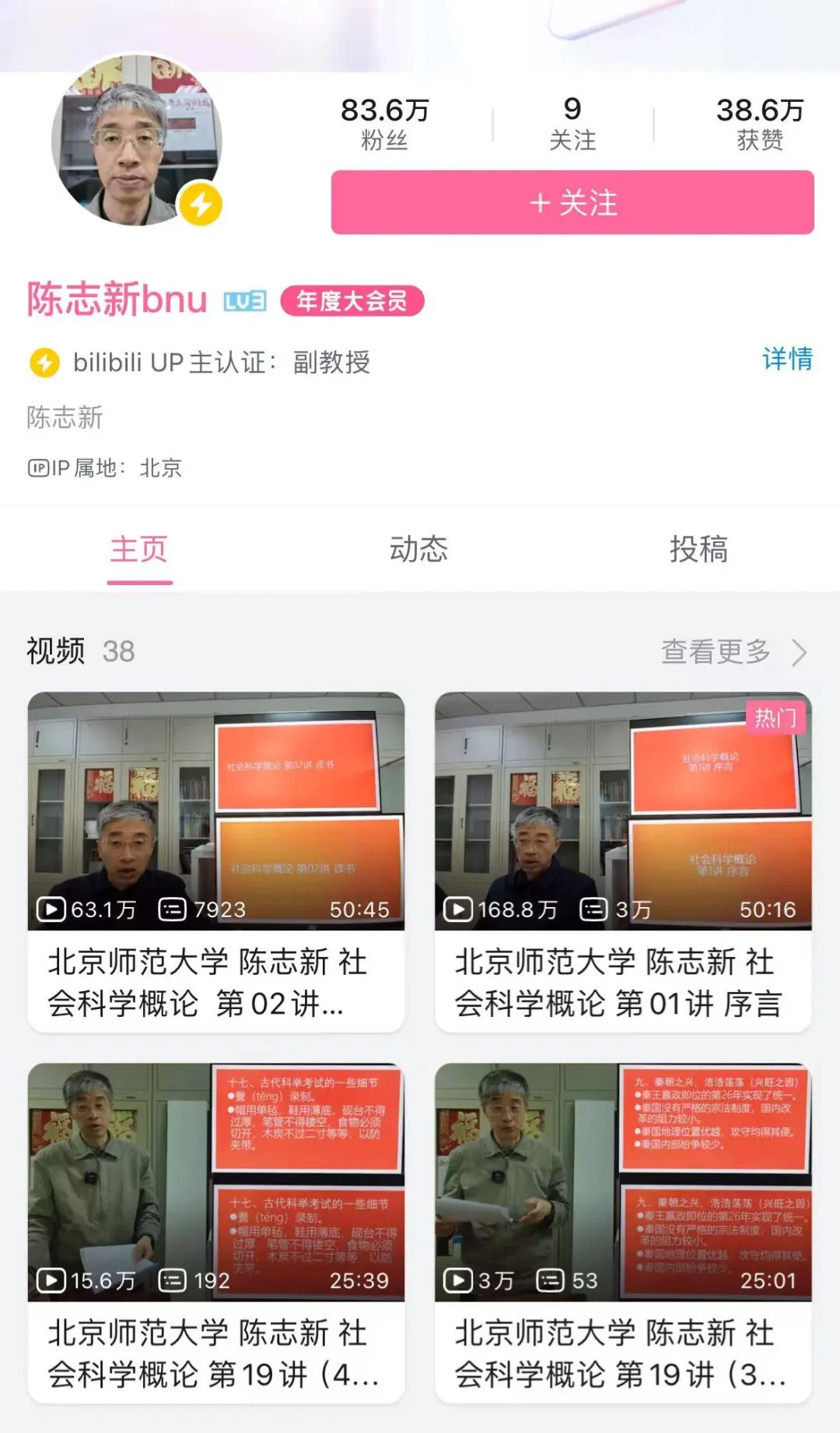Open the 83.6万 粉丝 followers list

coord(384,123)
